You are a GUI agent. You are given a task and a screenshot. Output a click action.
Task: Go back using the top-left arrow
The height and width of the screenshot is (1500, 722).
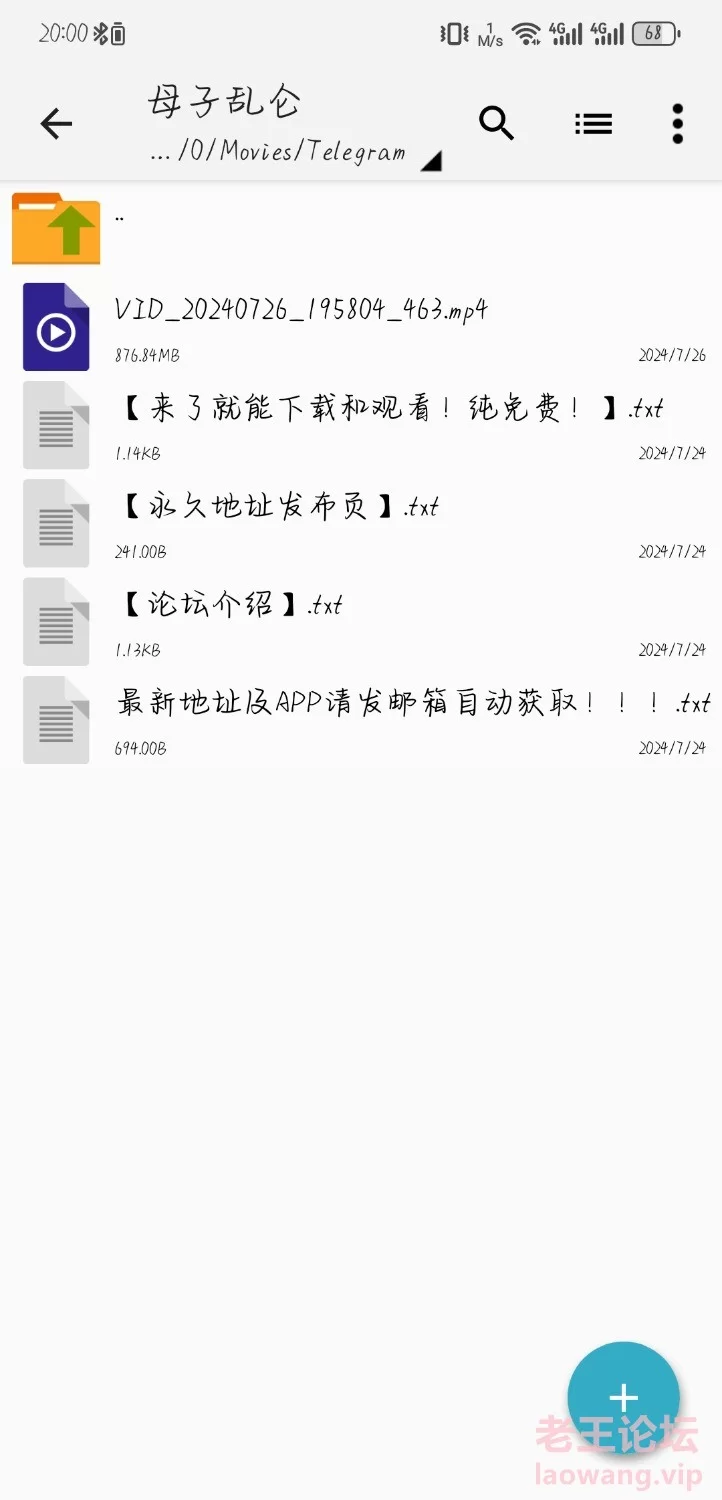coord(56,124)
